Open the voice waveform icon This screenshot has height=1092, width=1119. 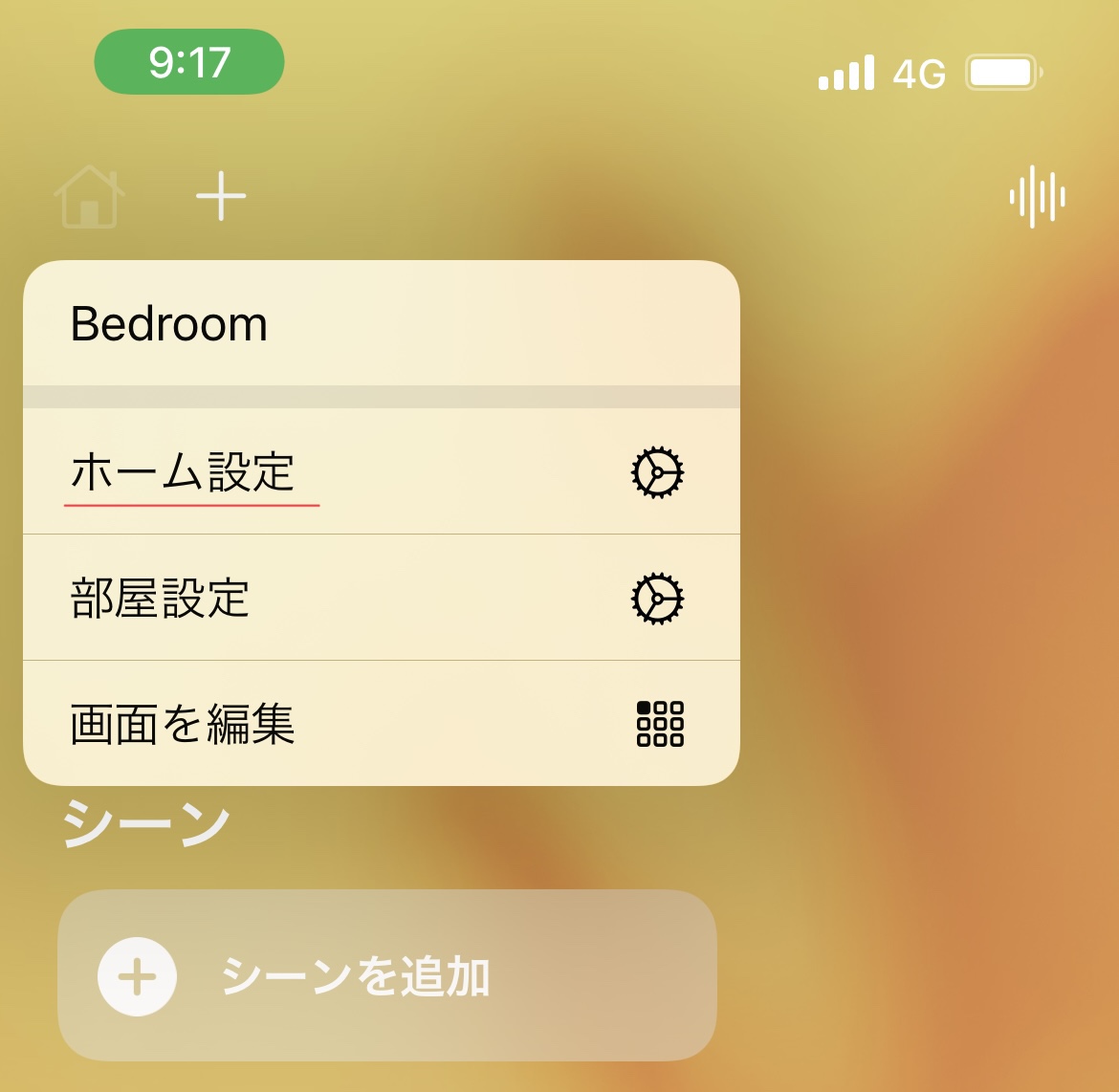pos(1037,198)
